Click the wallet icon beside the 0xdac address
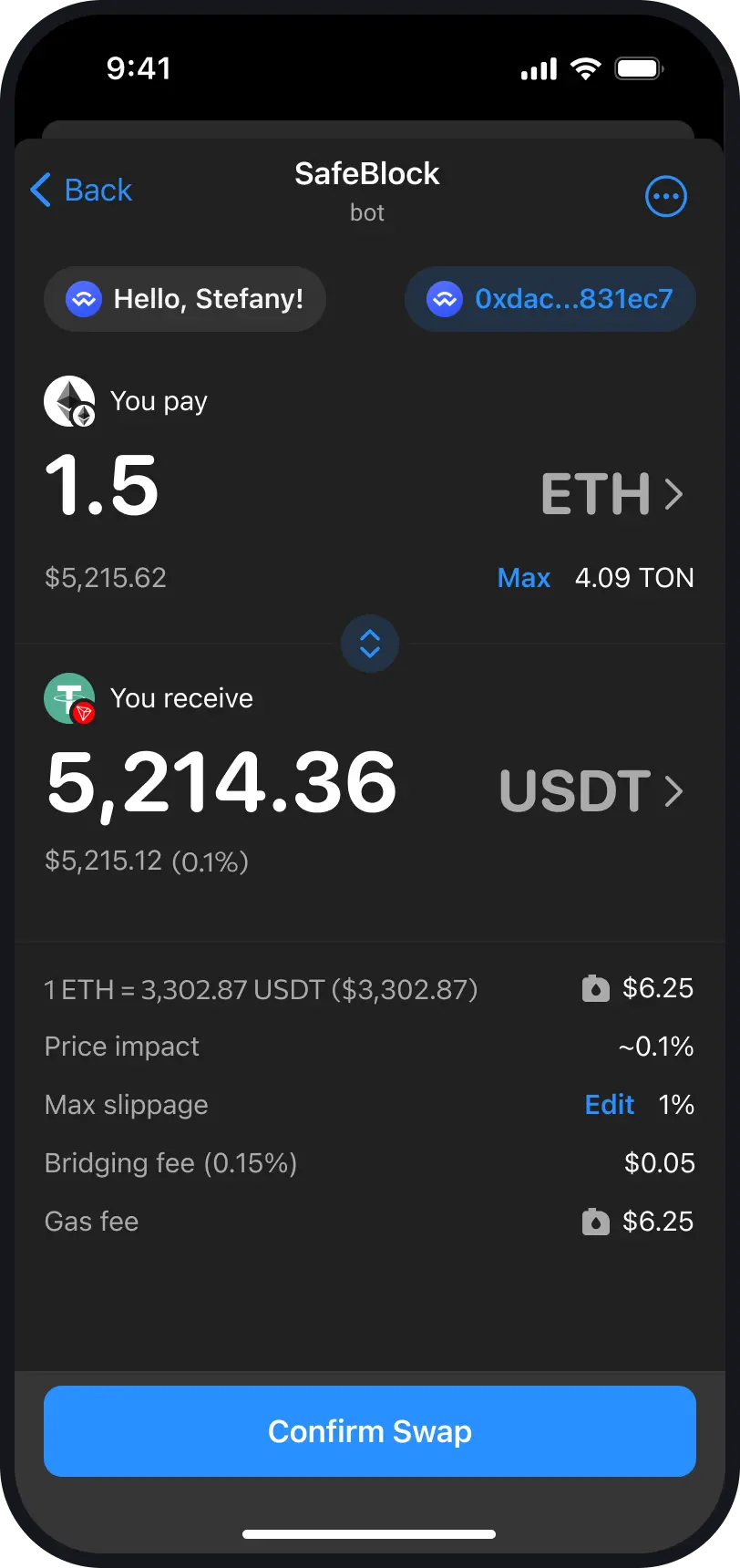 coord(444,298)
